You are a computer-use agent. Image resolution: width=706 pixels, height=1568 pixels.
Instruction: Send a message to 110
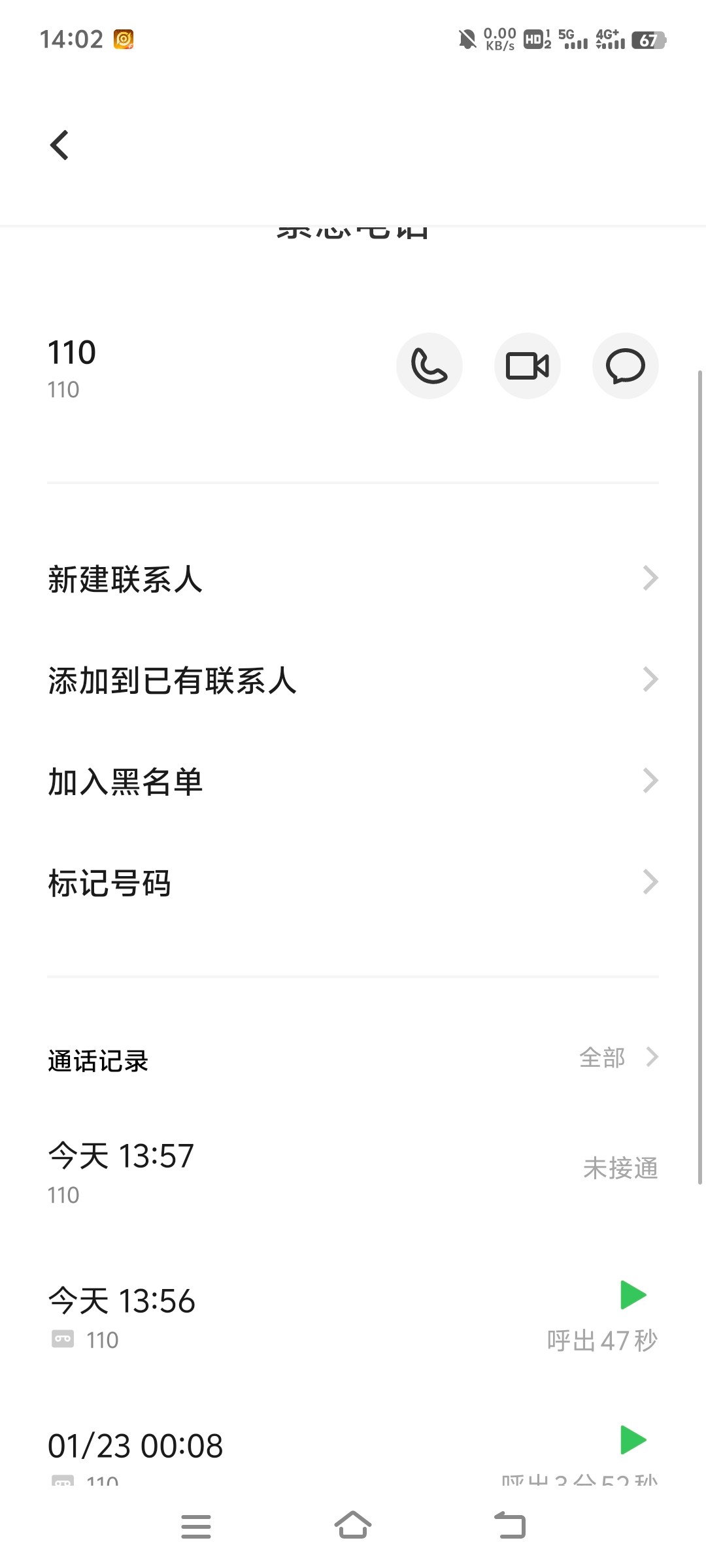pos(626,366)
